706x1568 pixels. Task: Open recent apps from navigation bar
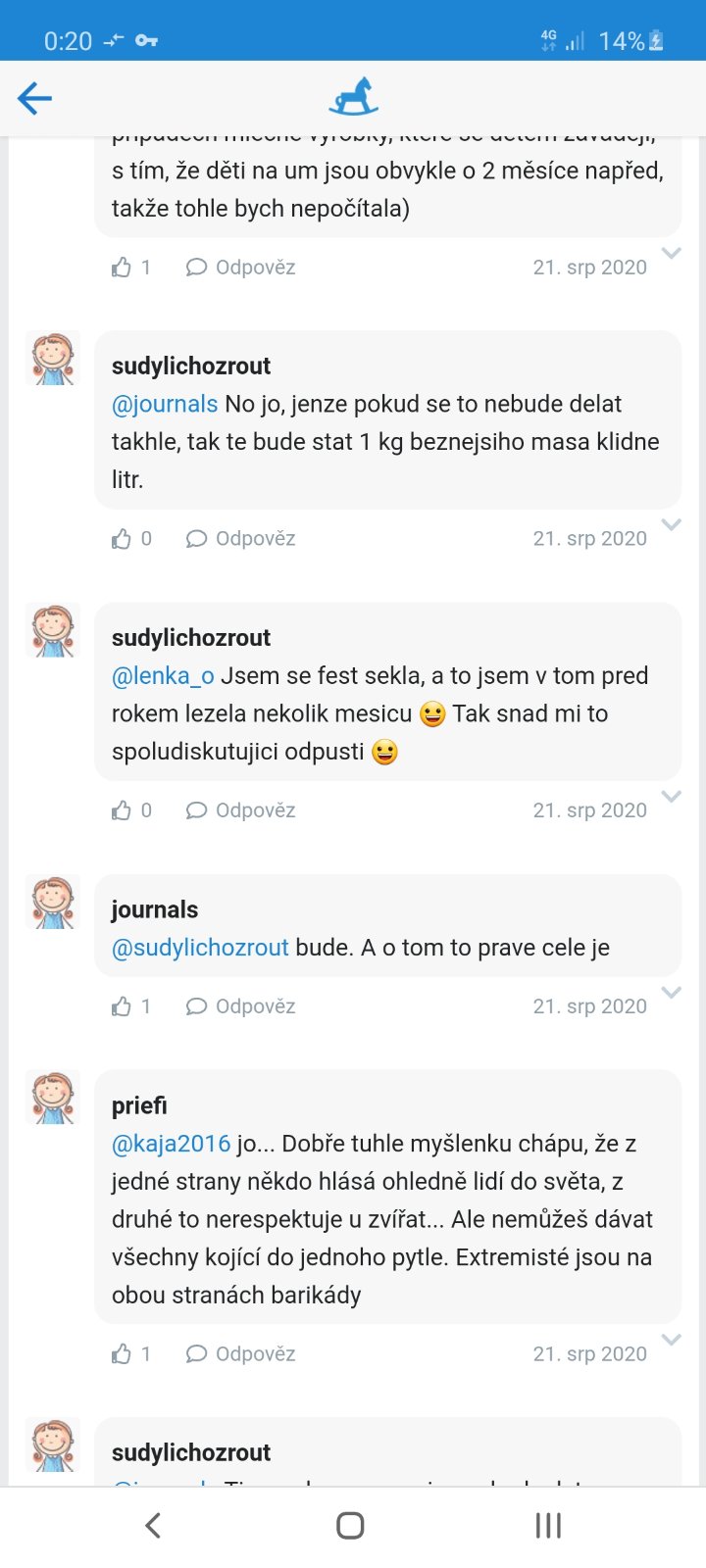coord(547,1525)
